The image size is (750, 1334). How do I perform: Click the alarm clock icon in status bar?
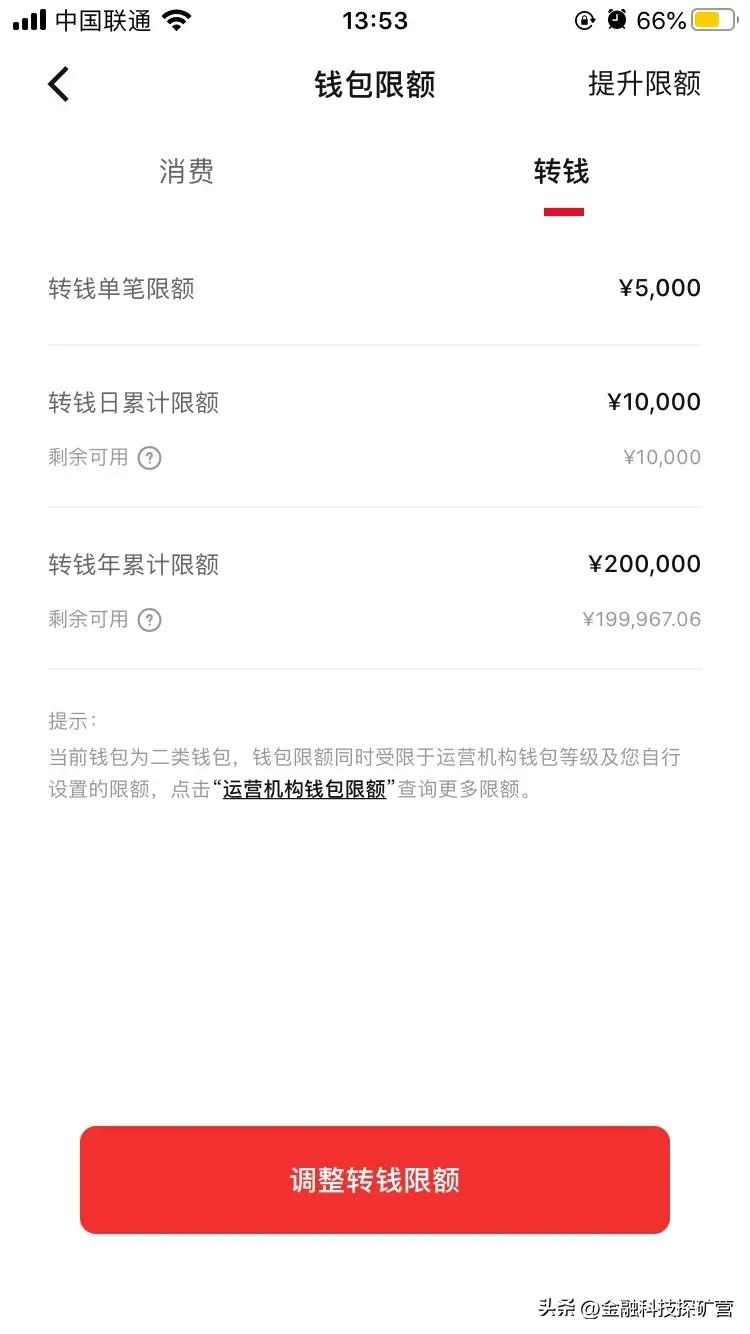click(x=617, y=20)
